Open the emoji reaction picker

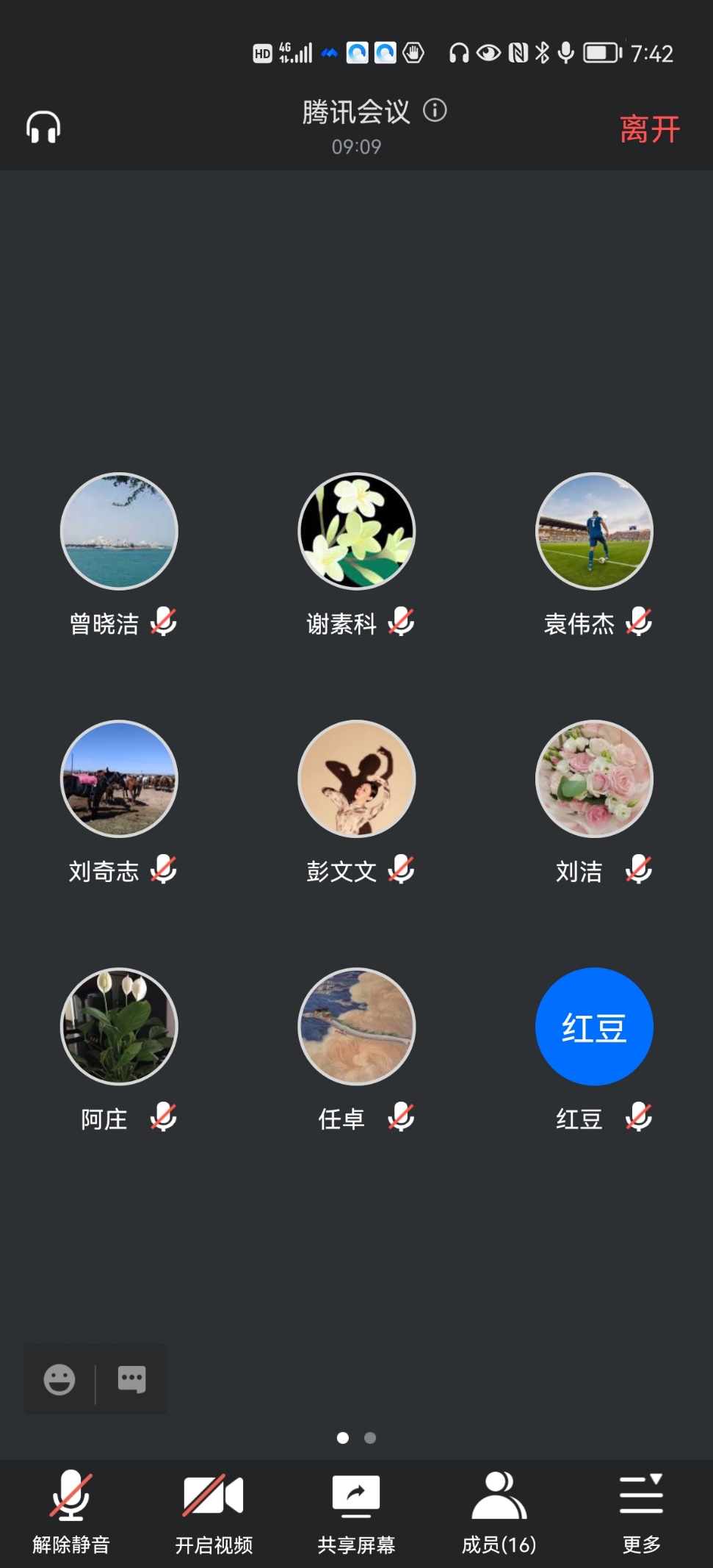(59, 1379)
